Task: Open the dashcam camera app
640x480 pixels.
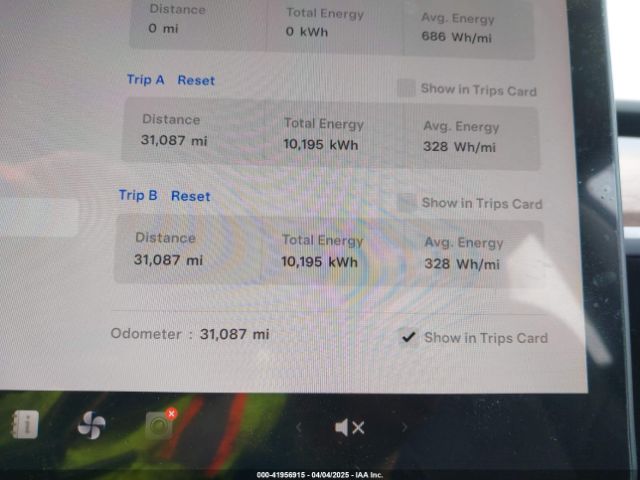Action: pos(159,425)
